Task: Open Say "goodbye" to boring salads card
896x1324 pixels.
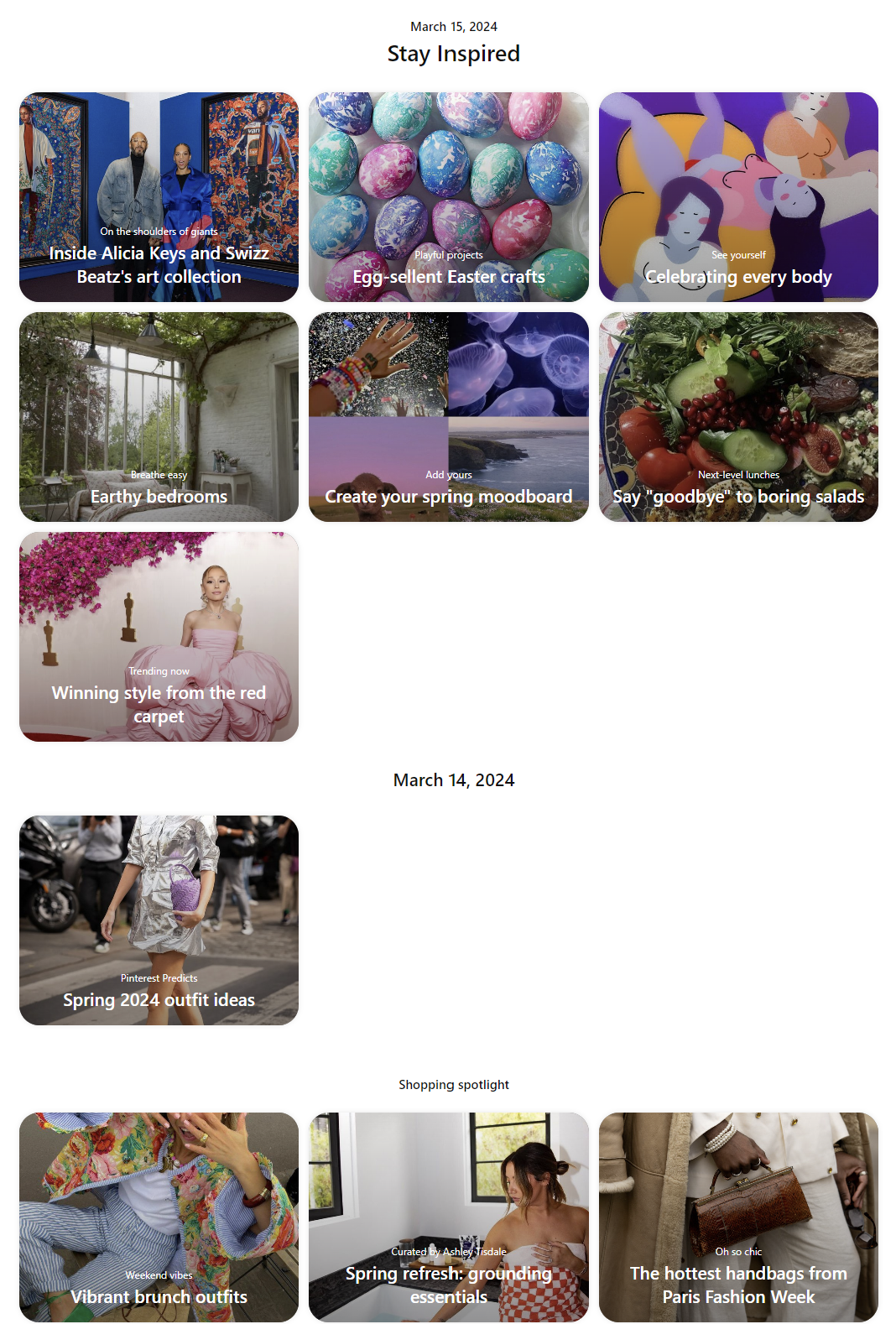Action: click(738, 417)
